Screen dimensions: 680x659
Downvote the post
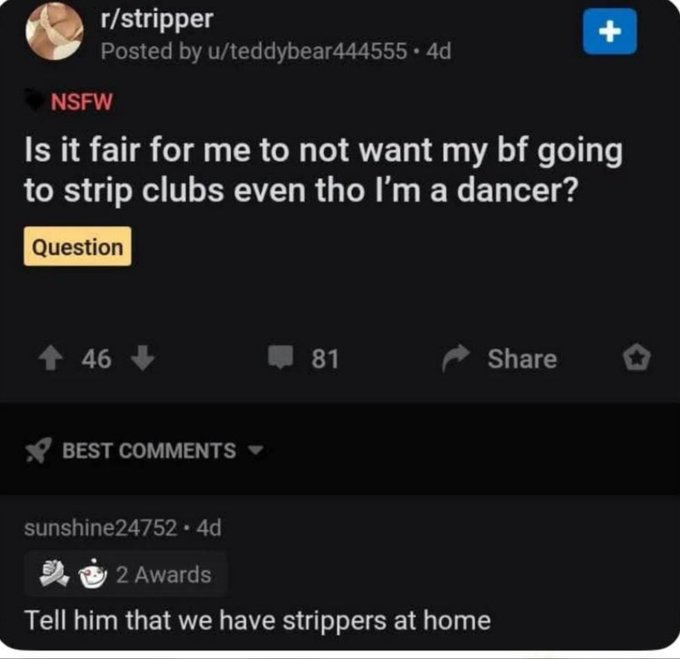(x=143, y=358)
